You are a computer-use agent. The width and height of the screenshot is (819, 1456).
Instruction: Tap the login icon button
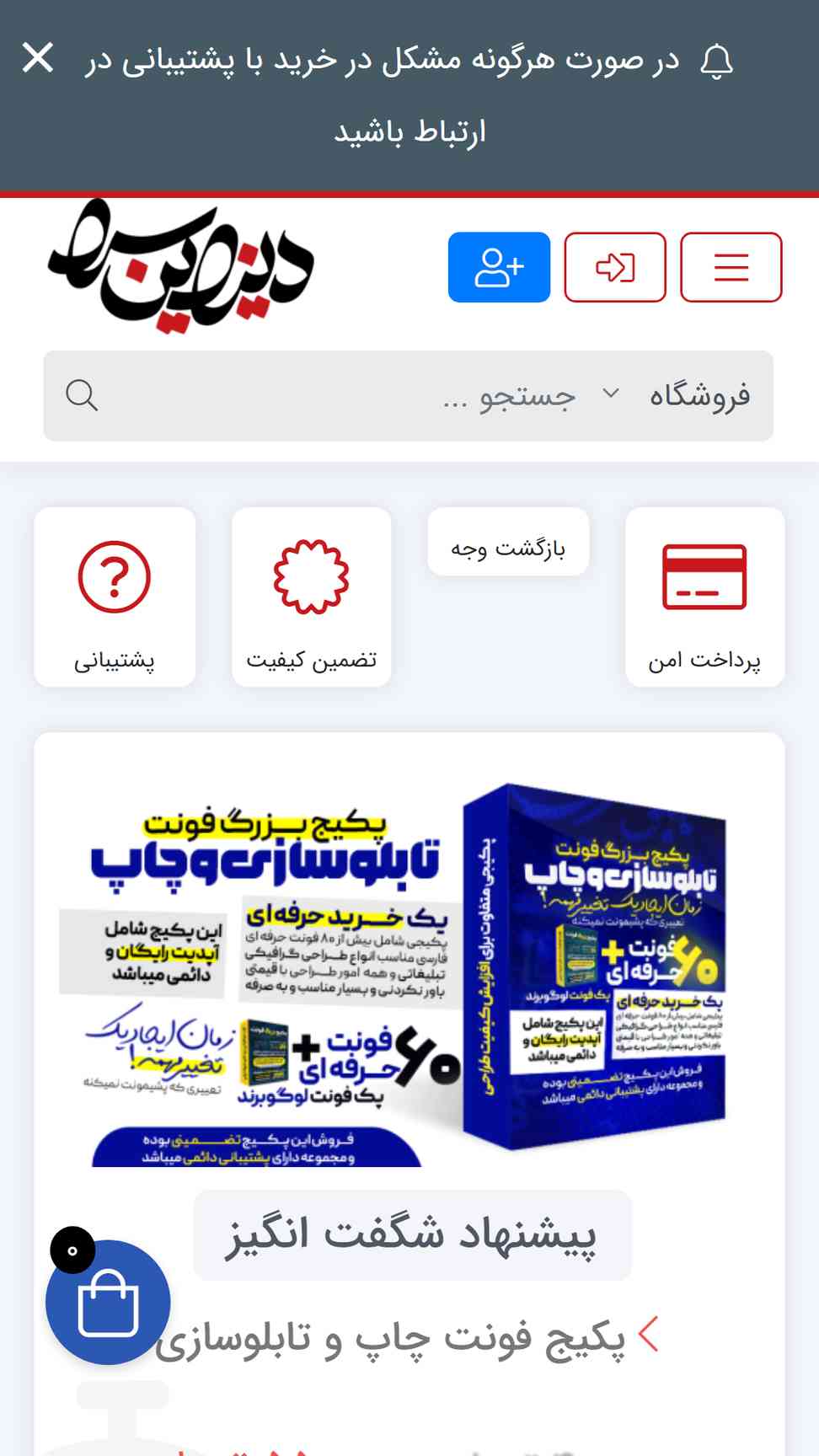614,267
